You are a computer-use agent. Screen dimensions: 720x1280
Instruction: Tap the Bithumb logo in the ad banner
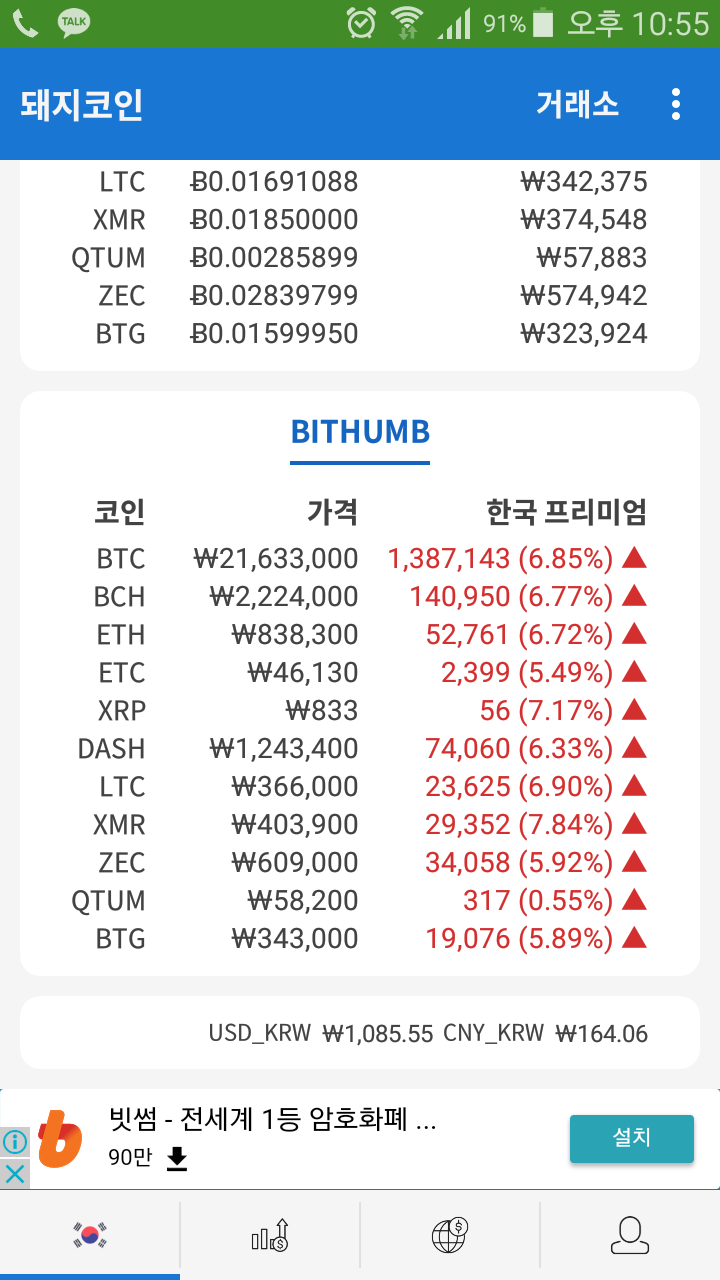(x=58, y=1138)
